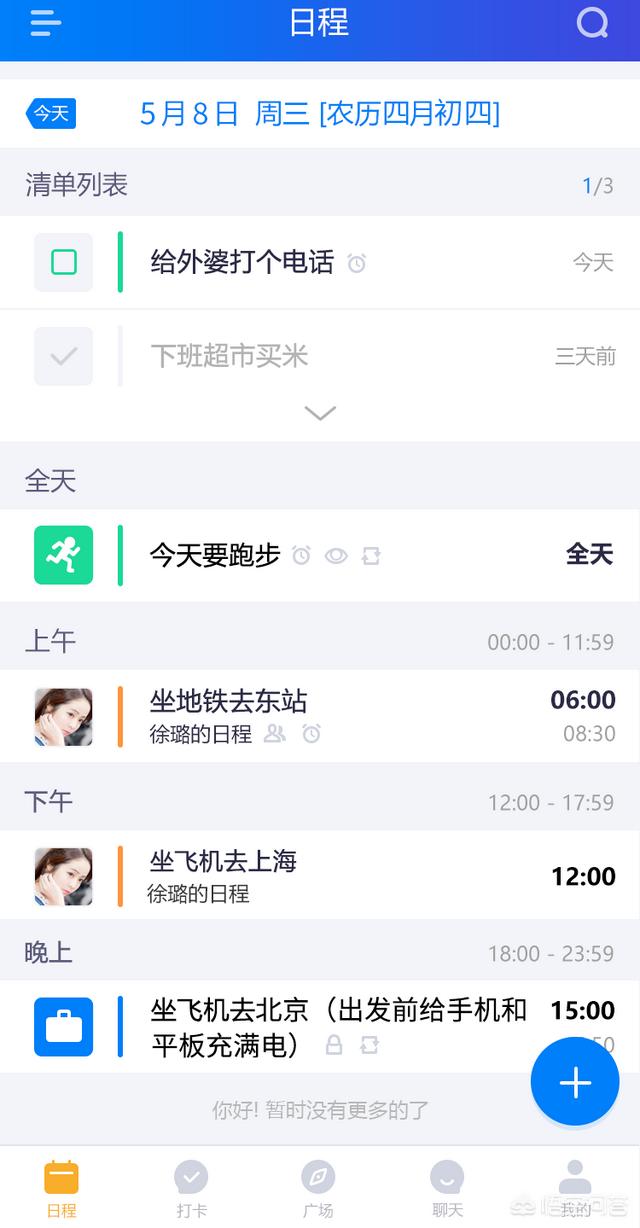Image resolution: width=640 pixels, height=1228 pixels.
Task: Add a new schedule with plus button
Action: 575,1083
